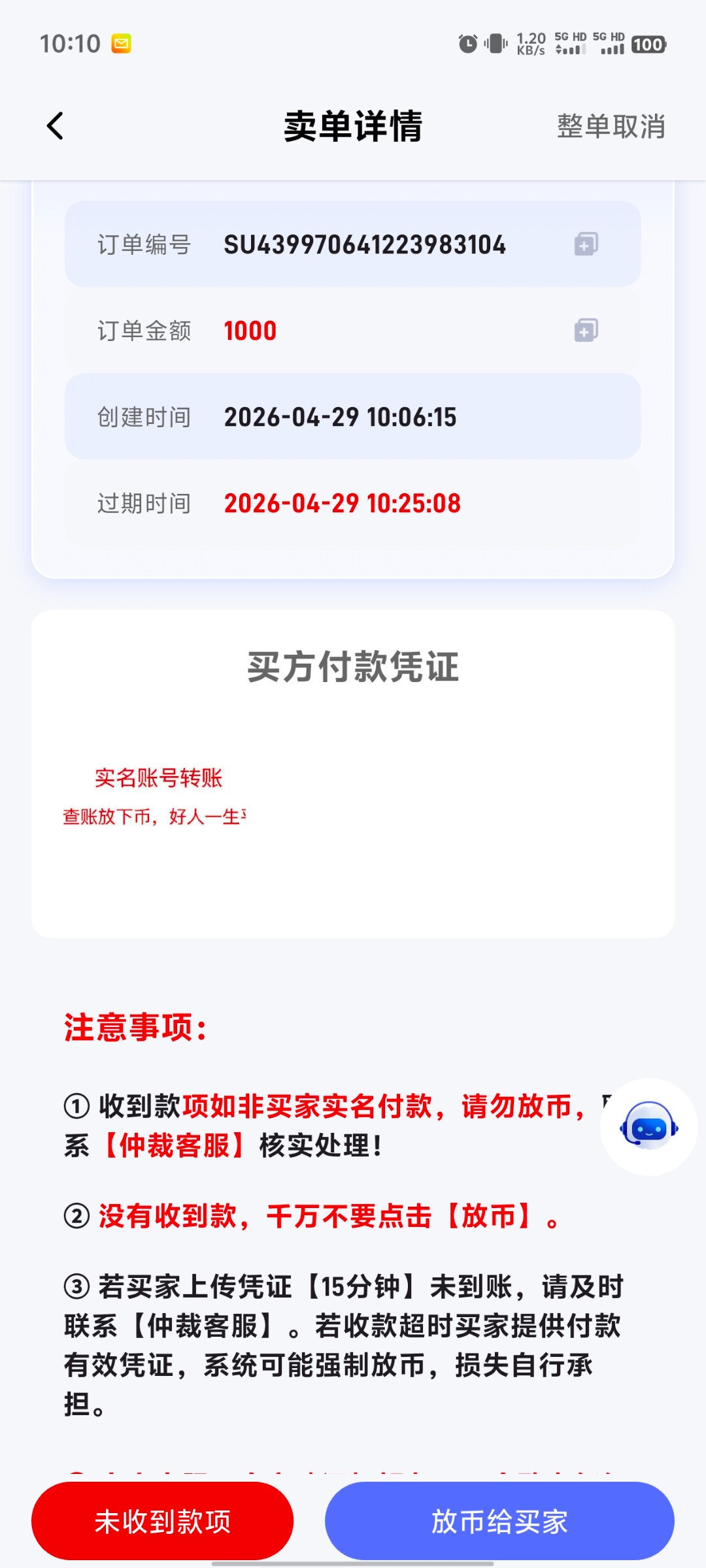This screenshot has height=1568, width=706.
Task: Tap 未收到款项 to report payment not received
Action: click(162, 1521)
